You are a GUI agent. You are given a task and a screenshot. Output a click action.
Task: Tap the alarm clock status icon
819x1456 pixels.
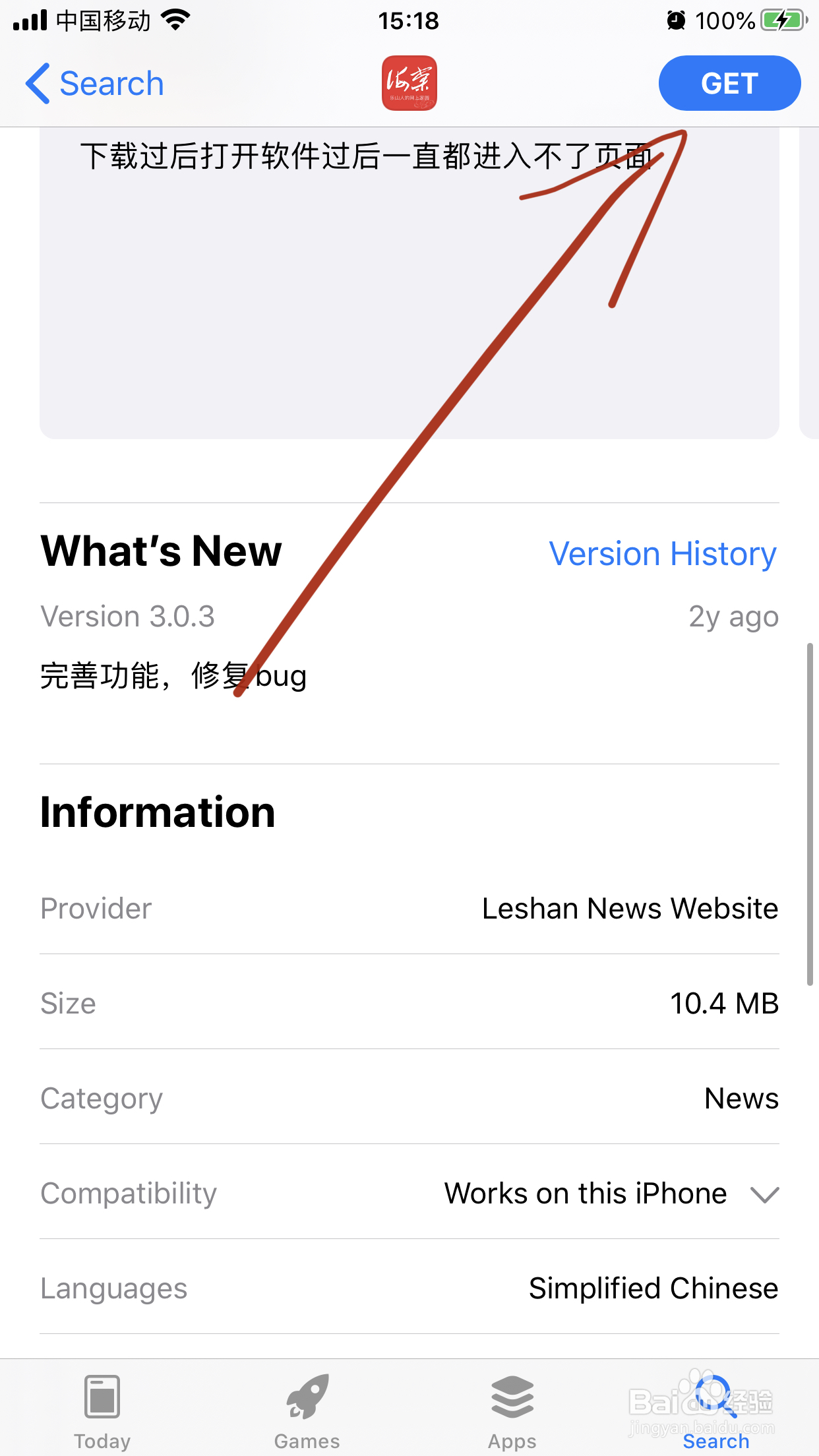point(674,20)
